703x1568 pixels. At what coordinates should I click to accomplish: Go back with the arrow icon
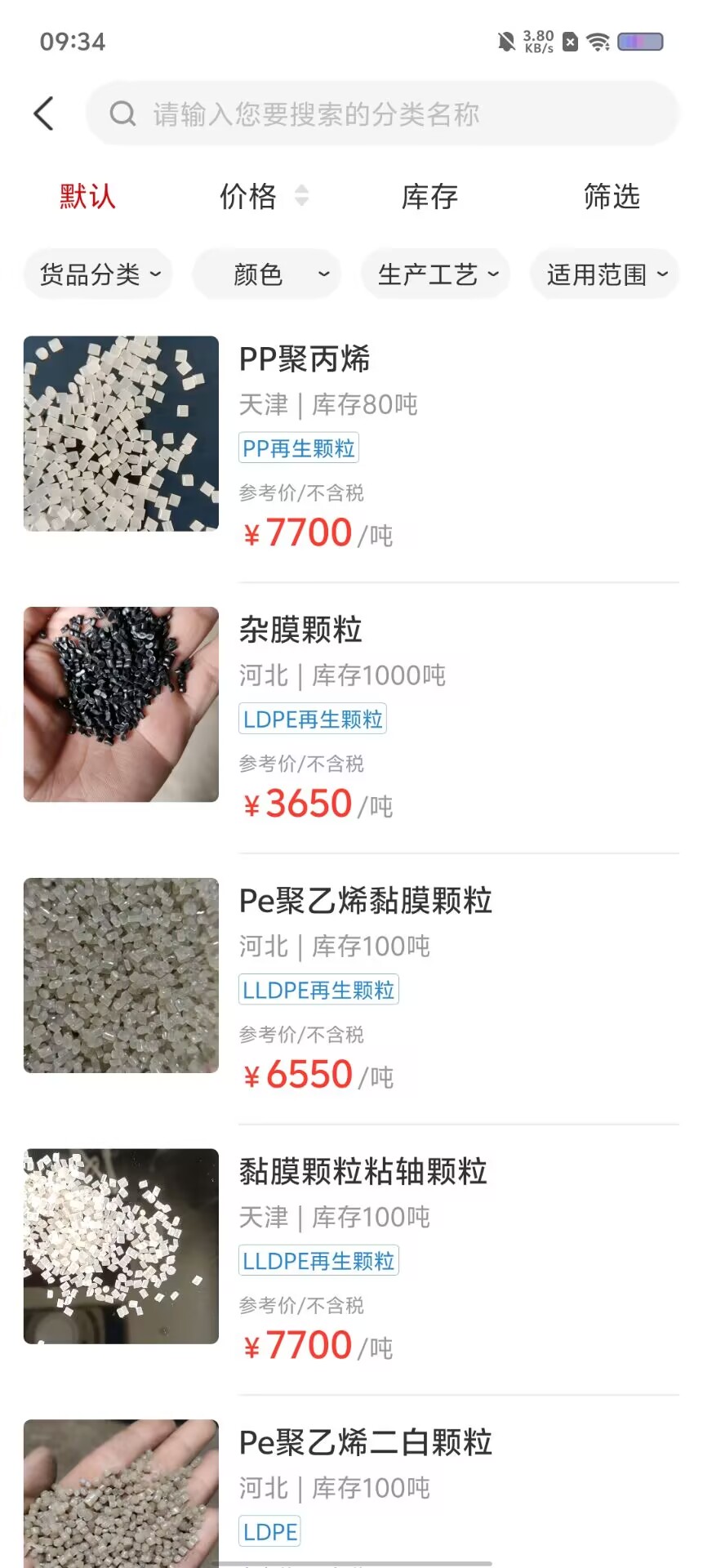point(44,114)
